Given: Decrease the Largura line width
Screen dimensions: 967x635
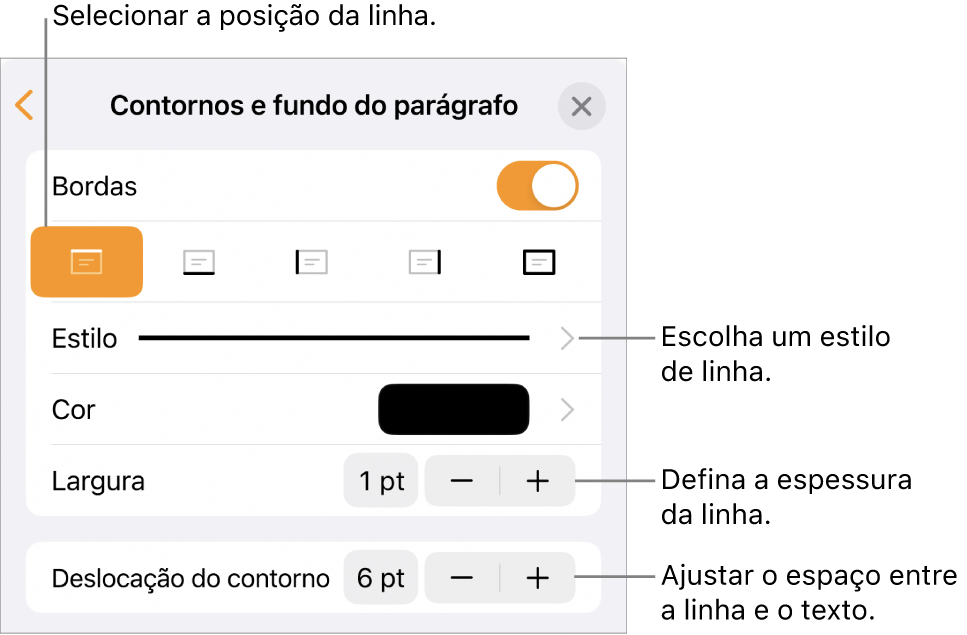Looking at the screenshot, I should click(462, 481).
